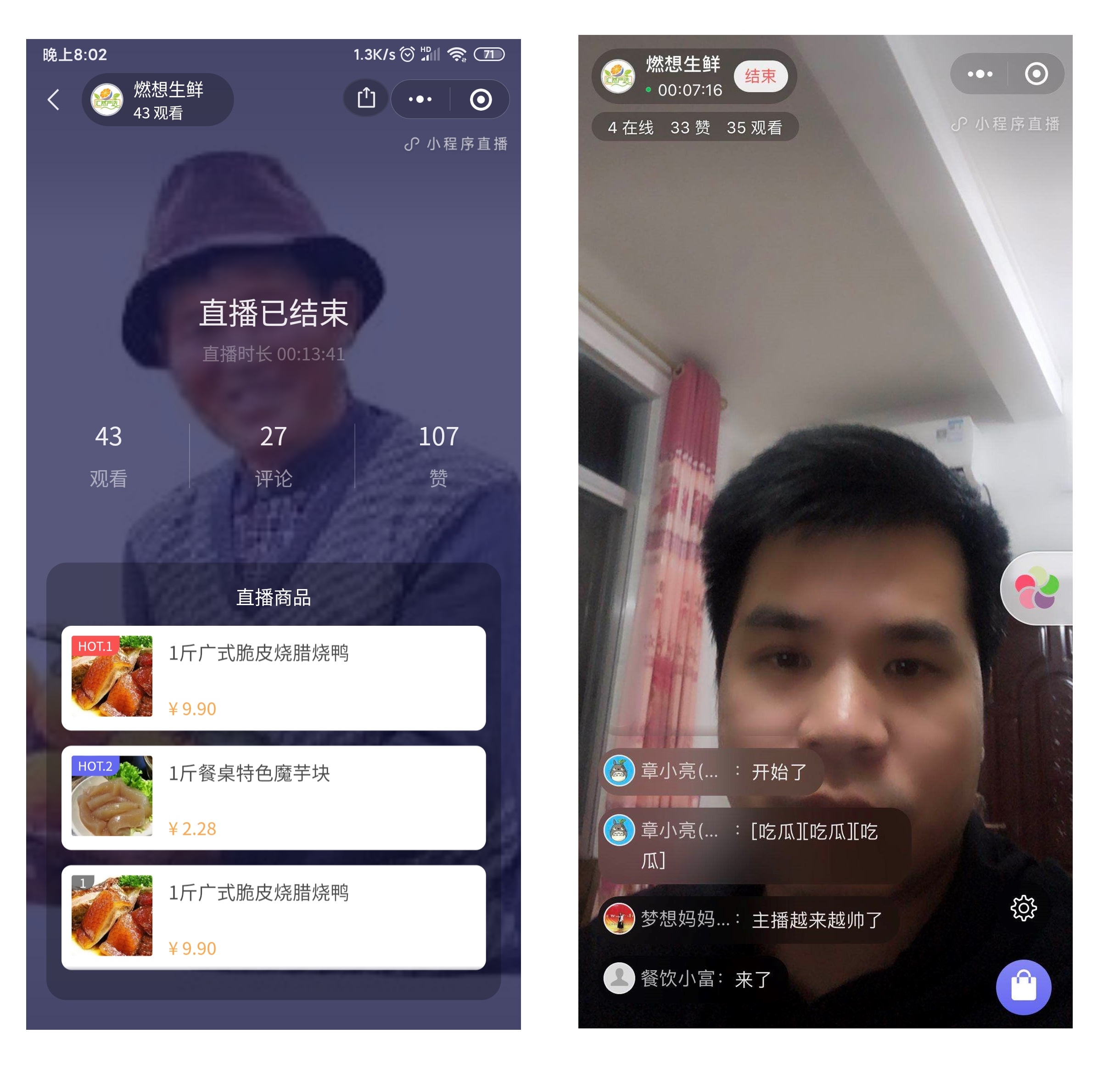Viewport: 1120px width, 1078px height.
Task: Open 燃想生鲜 profile showing 43 观看
Action: tap(157, 100)
